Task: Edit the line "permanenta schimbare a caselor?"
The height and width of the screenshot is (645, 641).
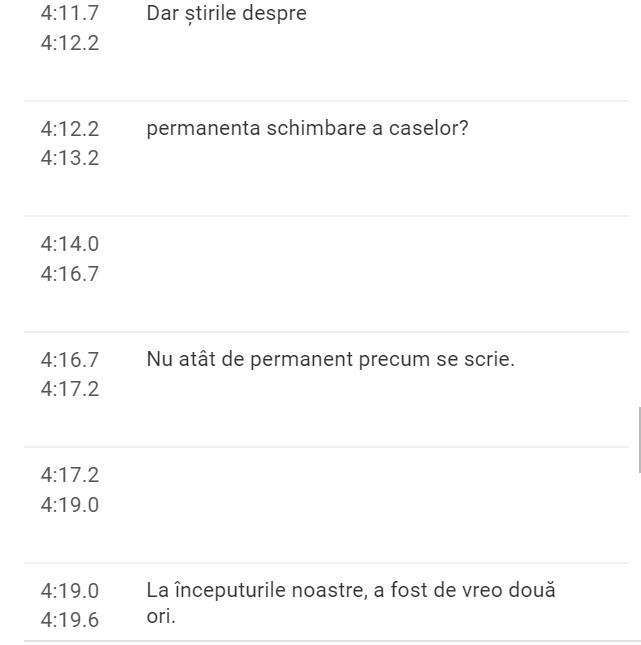Action: pyautogui.click(x=307, y=129)
